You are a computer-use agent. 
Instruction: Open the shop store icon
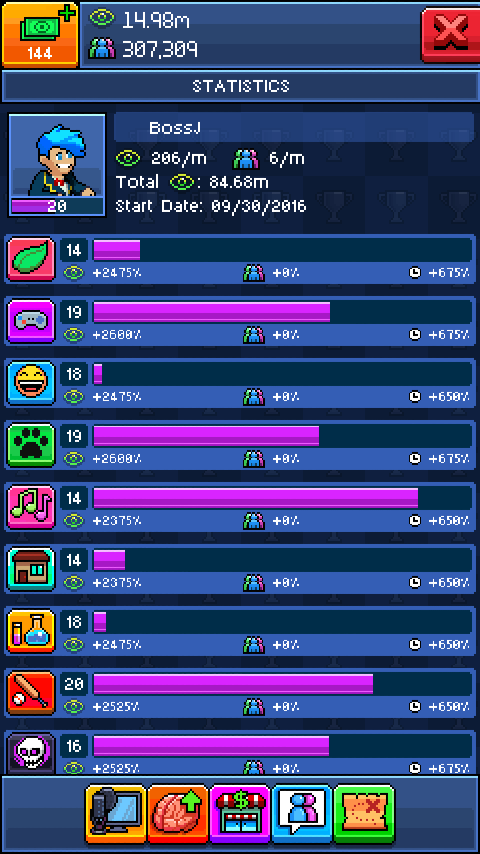pos(240,810)
